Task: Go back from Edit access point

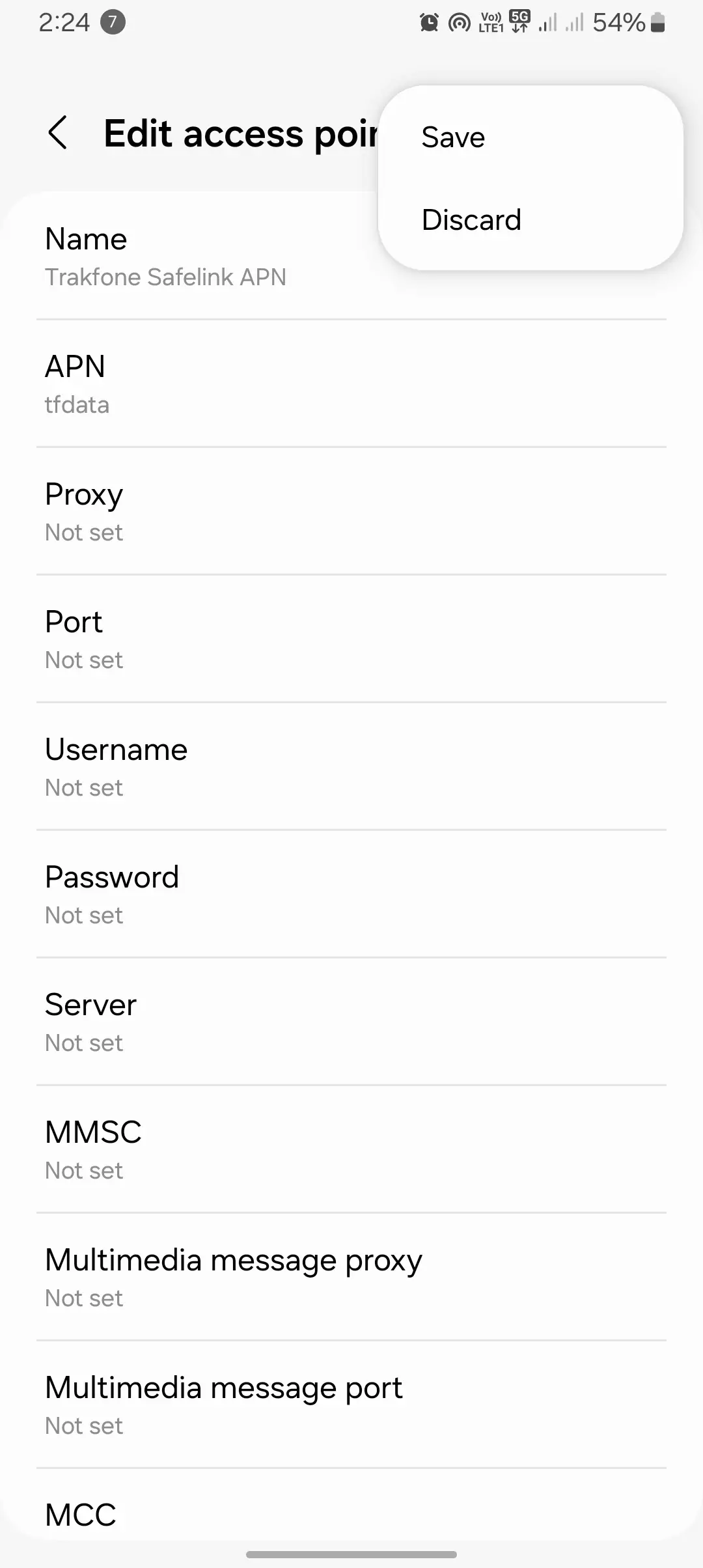Action: coord(58,133)
